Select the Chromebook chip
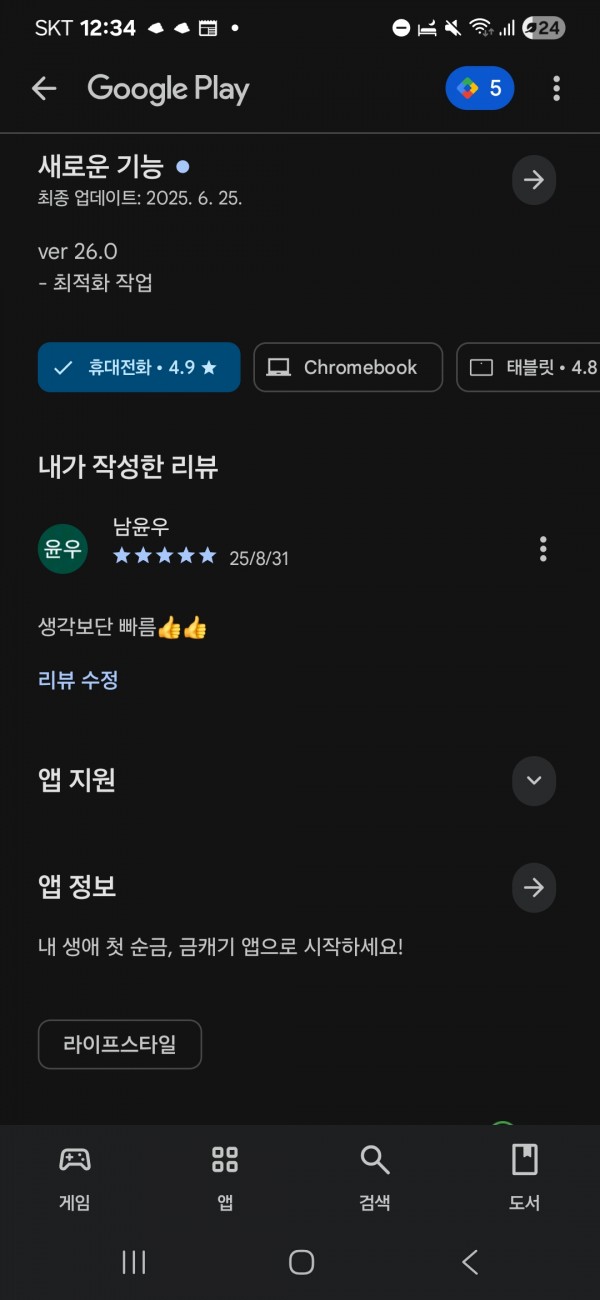 [x=348, y=367]
